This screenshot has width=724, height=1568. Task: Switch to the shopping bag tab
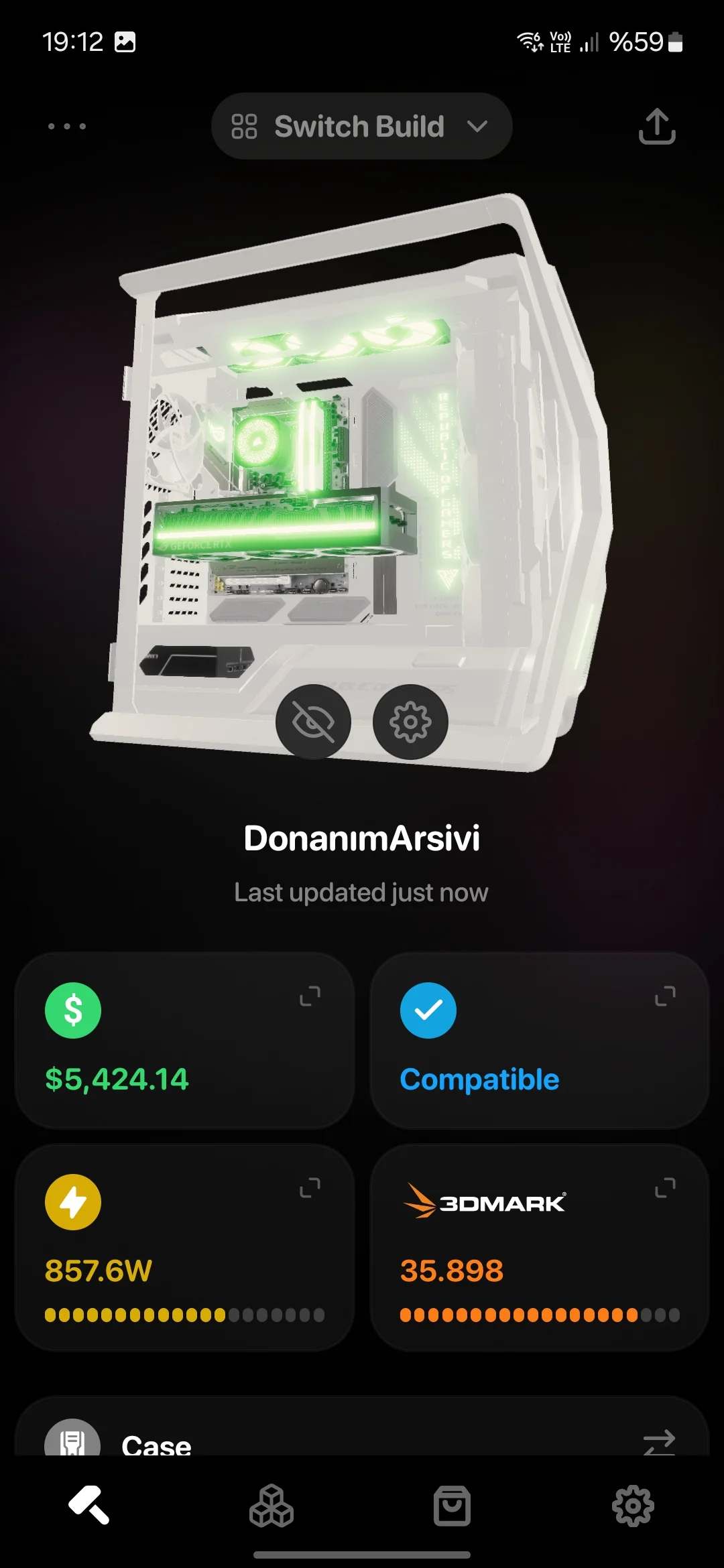click(452, 1506)
